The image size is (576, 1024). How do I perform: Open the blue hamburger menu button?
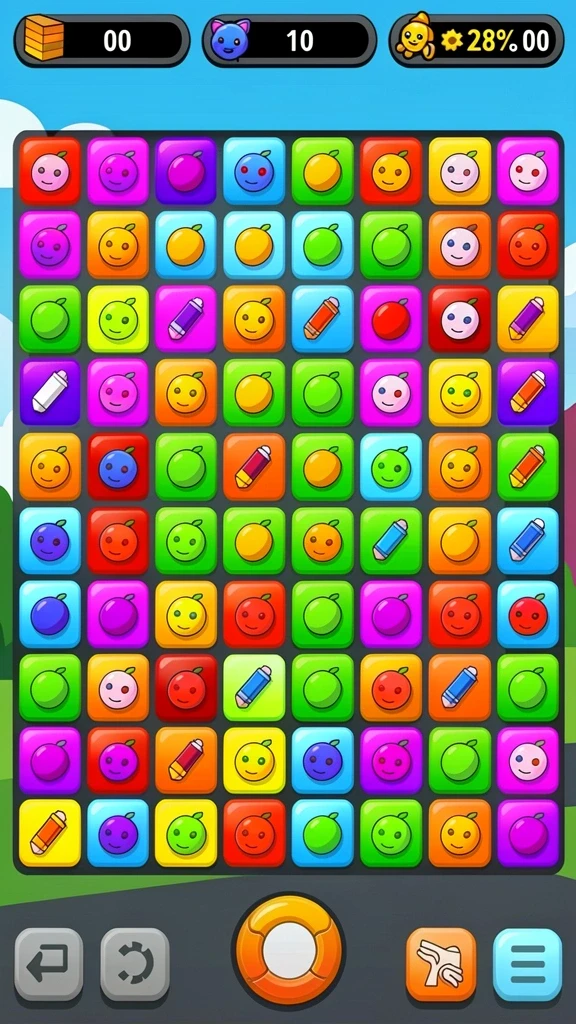pyautogui.click(x=528, y=964)
